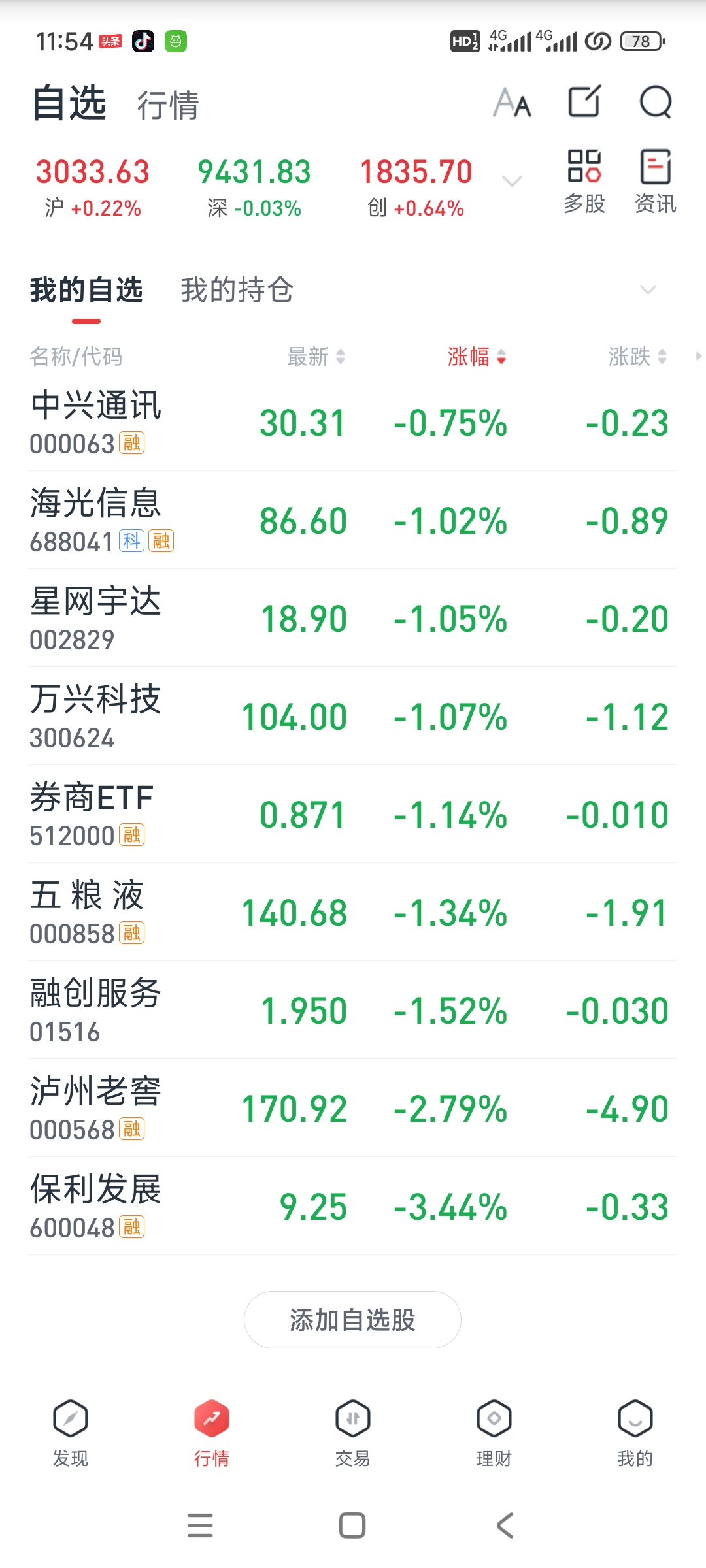Switch to the 行情 top tab

click(x=168, y=105)
